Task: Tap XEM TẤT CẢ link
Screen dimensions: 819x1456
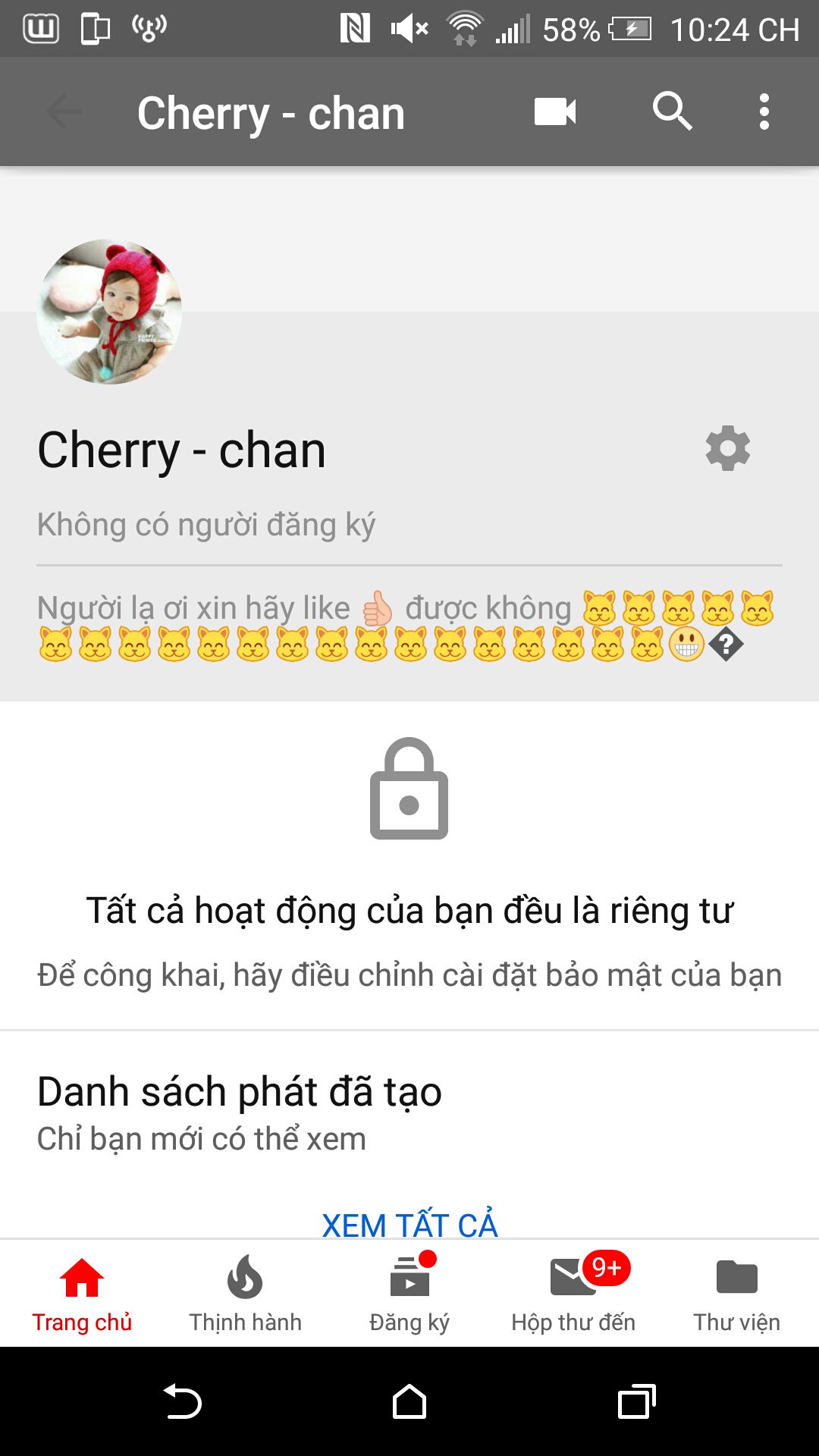Action: tap(409, 1224)
